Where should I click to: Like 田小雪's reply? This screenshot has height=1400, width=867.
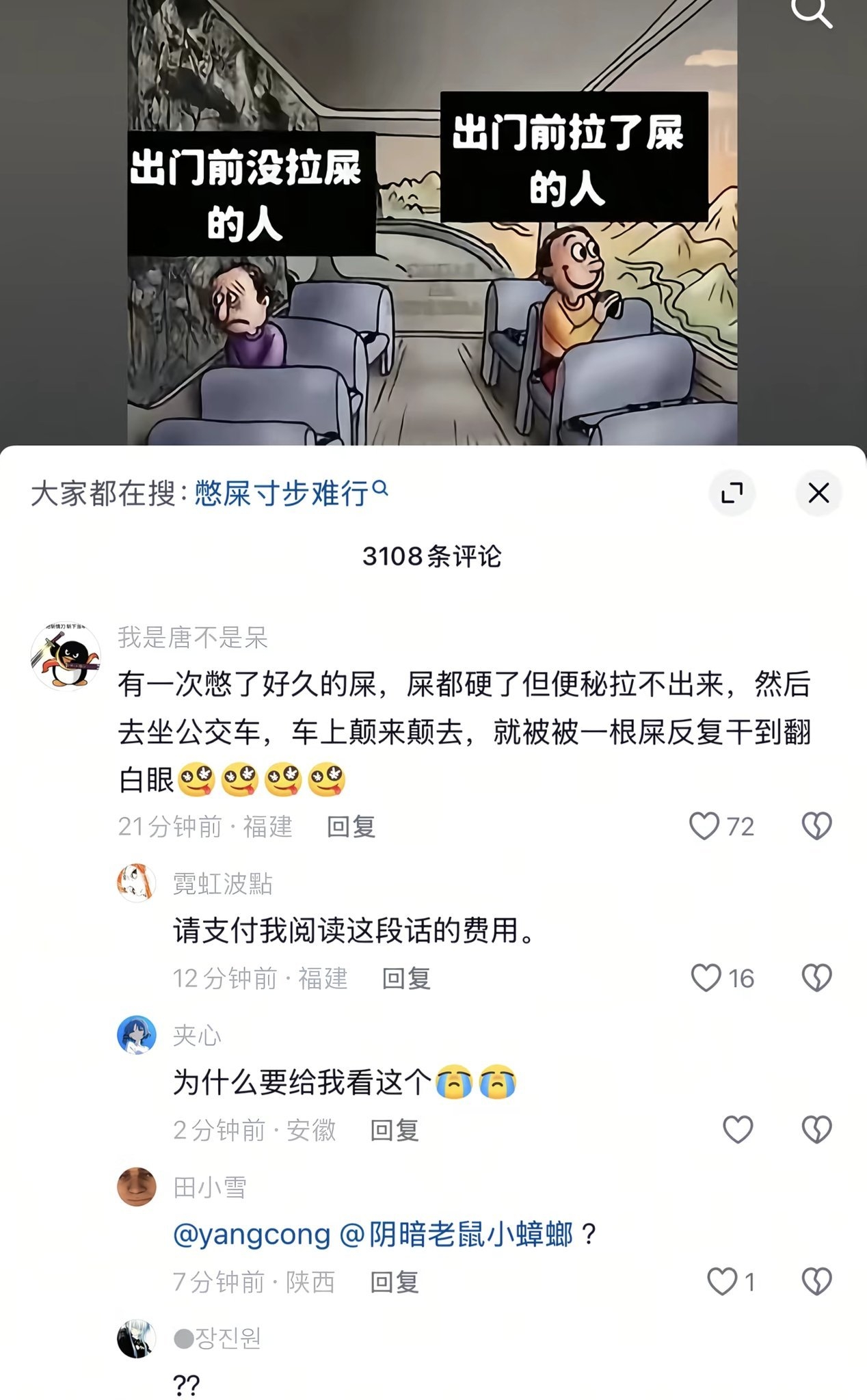pos(722,1281)
